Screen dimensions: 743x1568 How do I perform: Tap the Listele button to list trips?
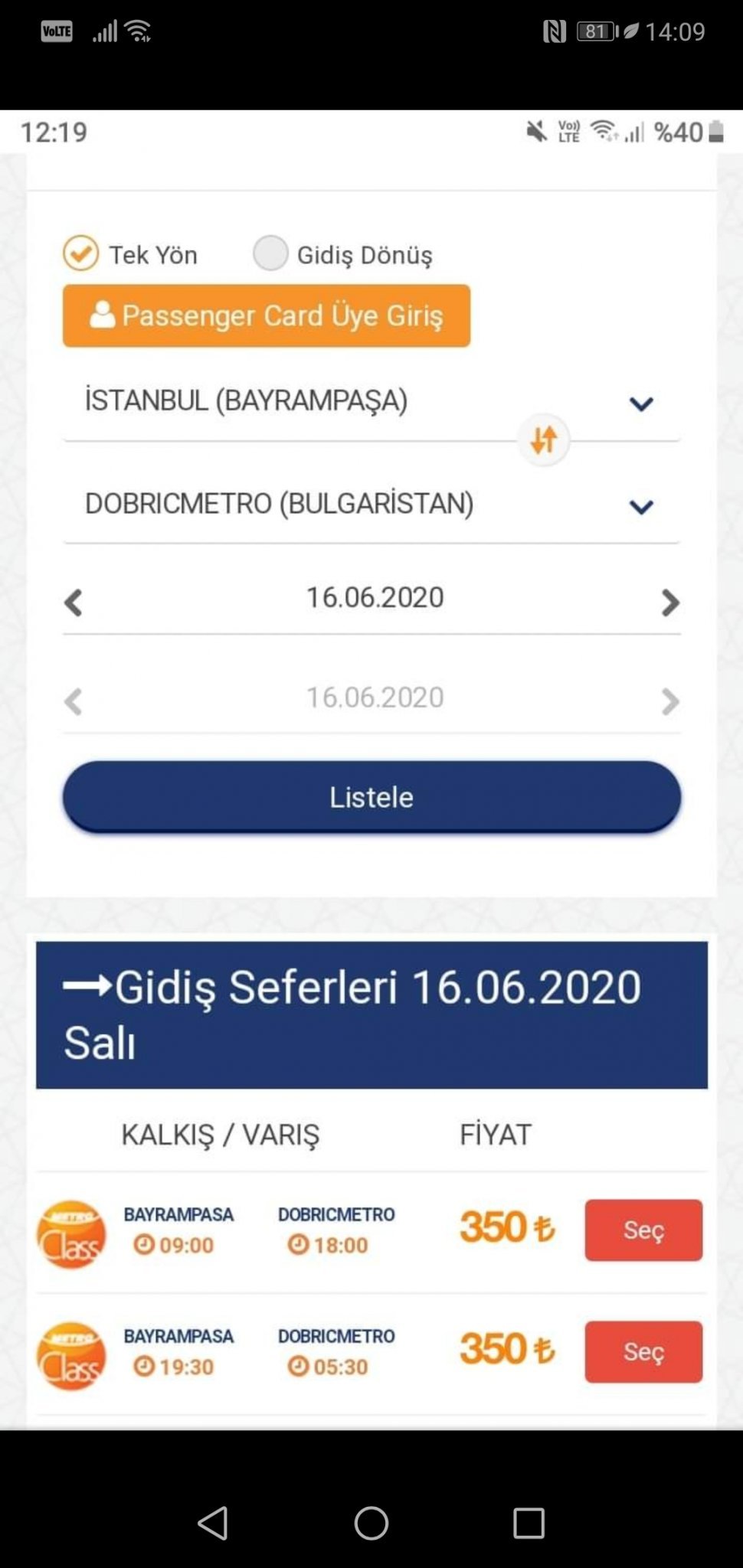click(x=371, y=796)
